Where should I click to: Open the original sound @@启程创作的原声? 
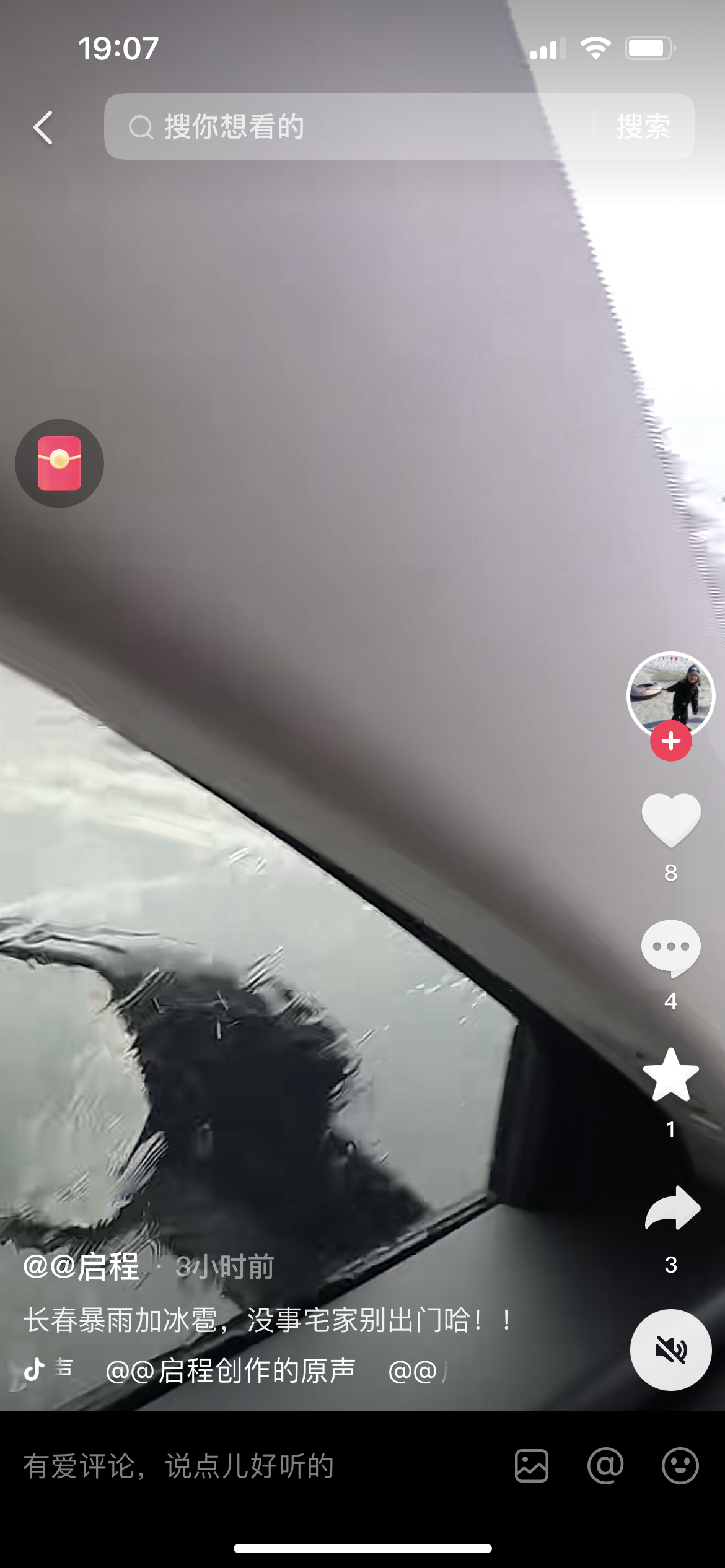point(231,1370)
